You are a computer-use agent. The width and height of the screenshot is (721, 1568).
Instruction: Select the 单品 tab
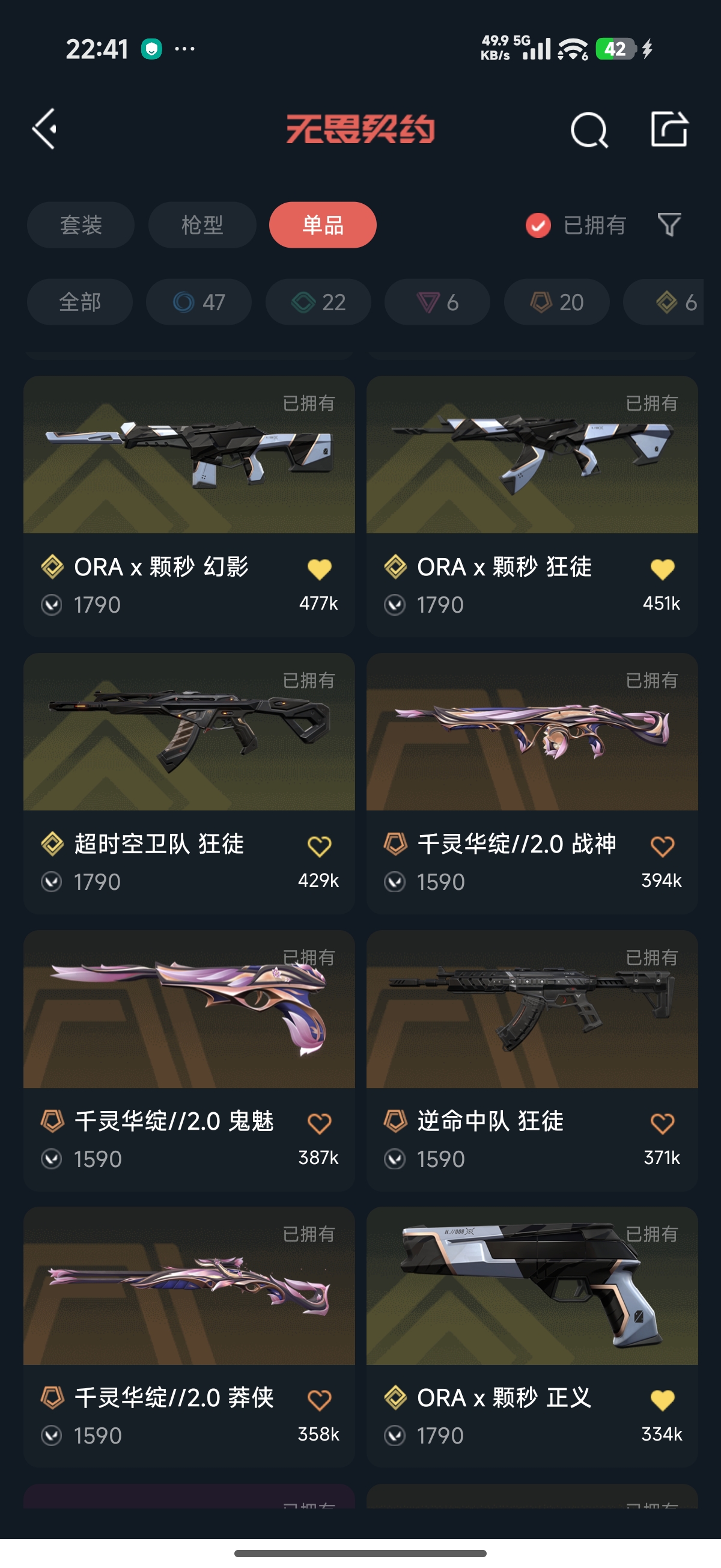coord(323,225)
